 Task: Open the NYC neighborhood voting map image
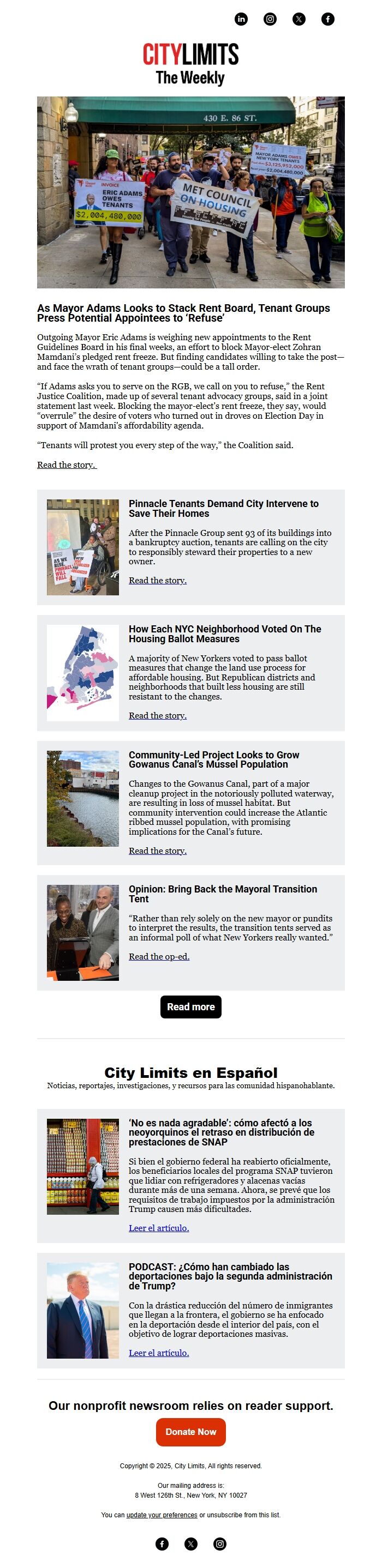click(x=83, y=673)
